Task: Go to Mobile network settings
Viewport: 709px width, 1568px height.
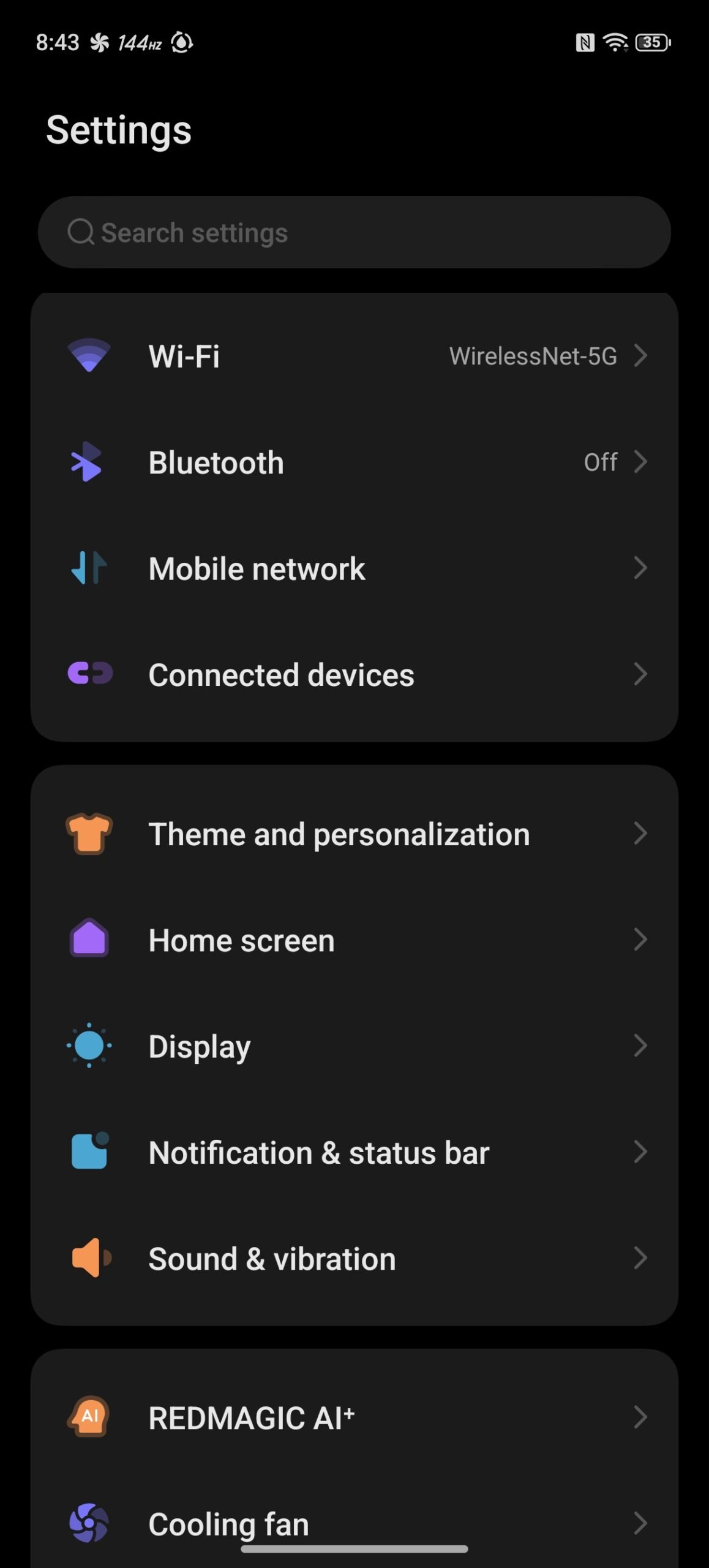Action: point(354,568)
